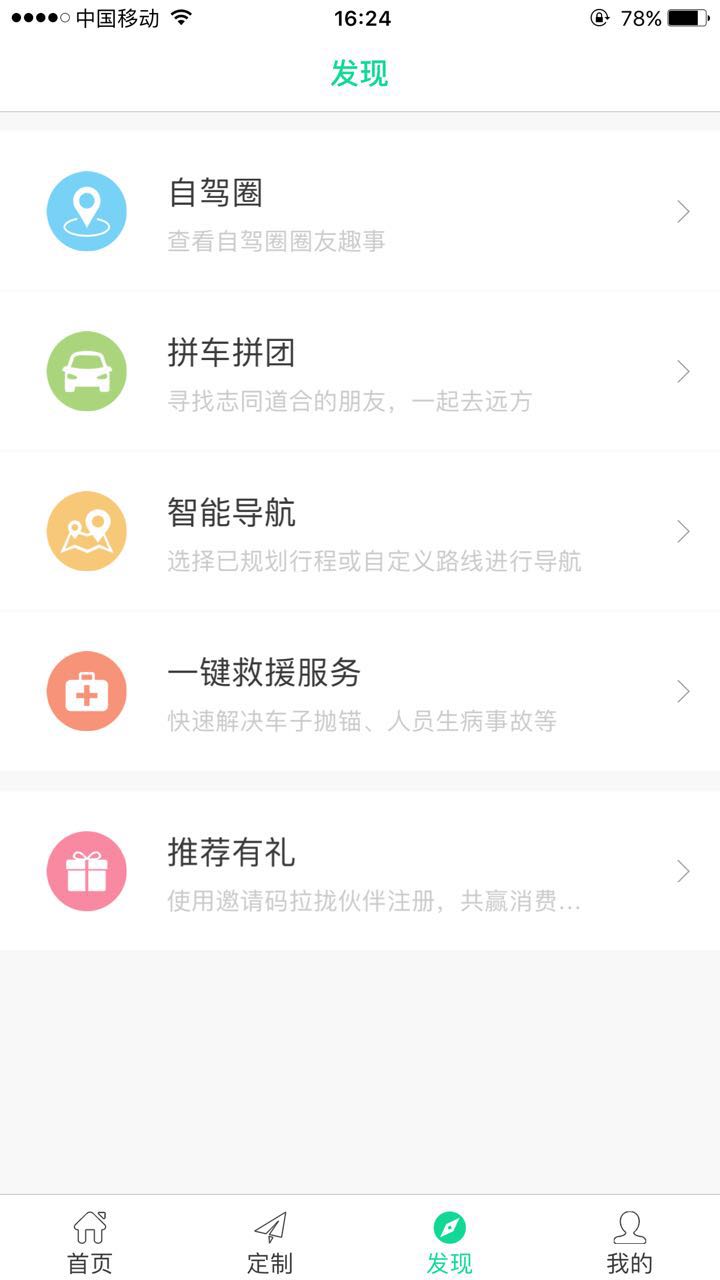720x1280 pixels.
Task: Open the 推荐有礼 referral rewards row
Action: point(360,871)
